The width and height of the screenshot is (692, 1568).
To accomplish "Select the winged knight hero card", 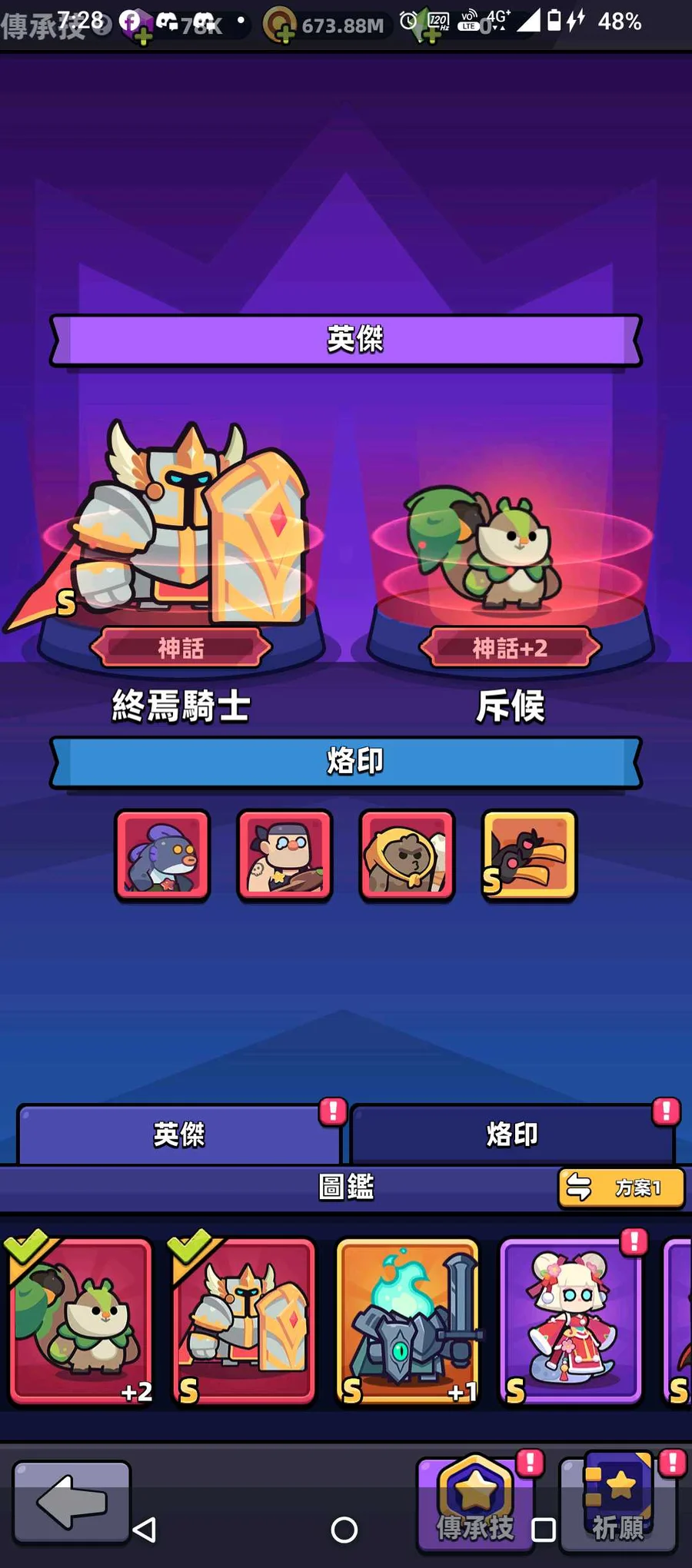I will click(x=245, y=1321).
